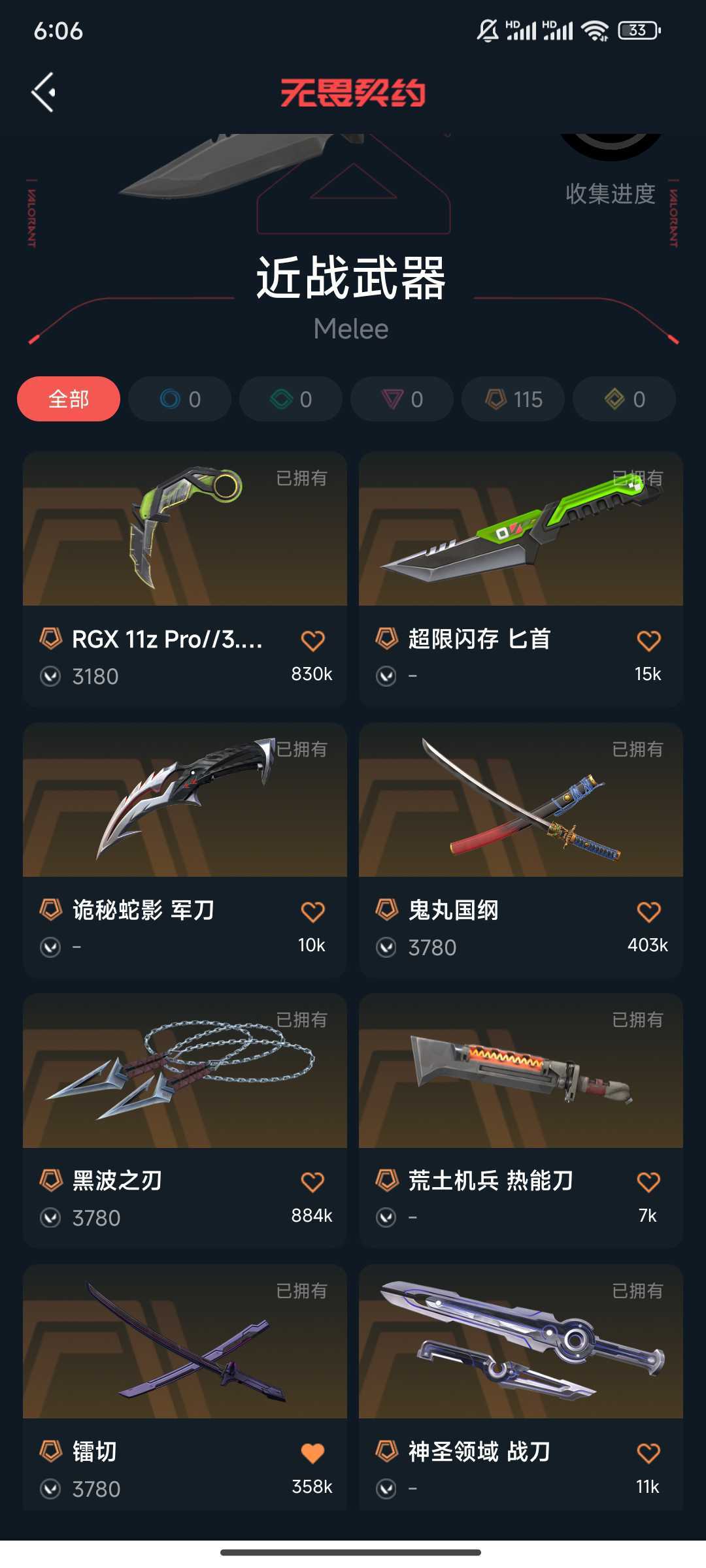
Task: Like the RGX 11z Pro skin
Action: [312, 640]
